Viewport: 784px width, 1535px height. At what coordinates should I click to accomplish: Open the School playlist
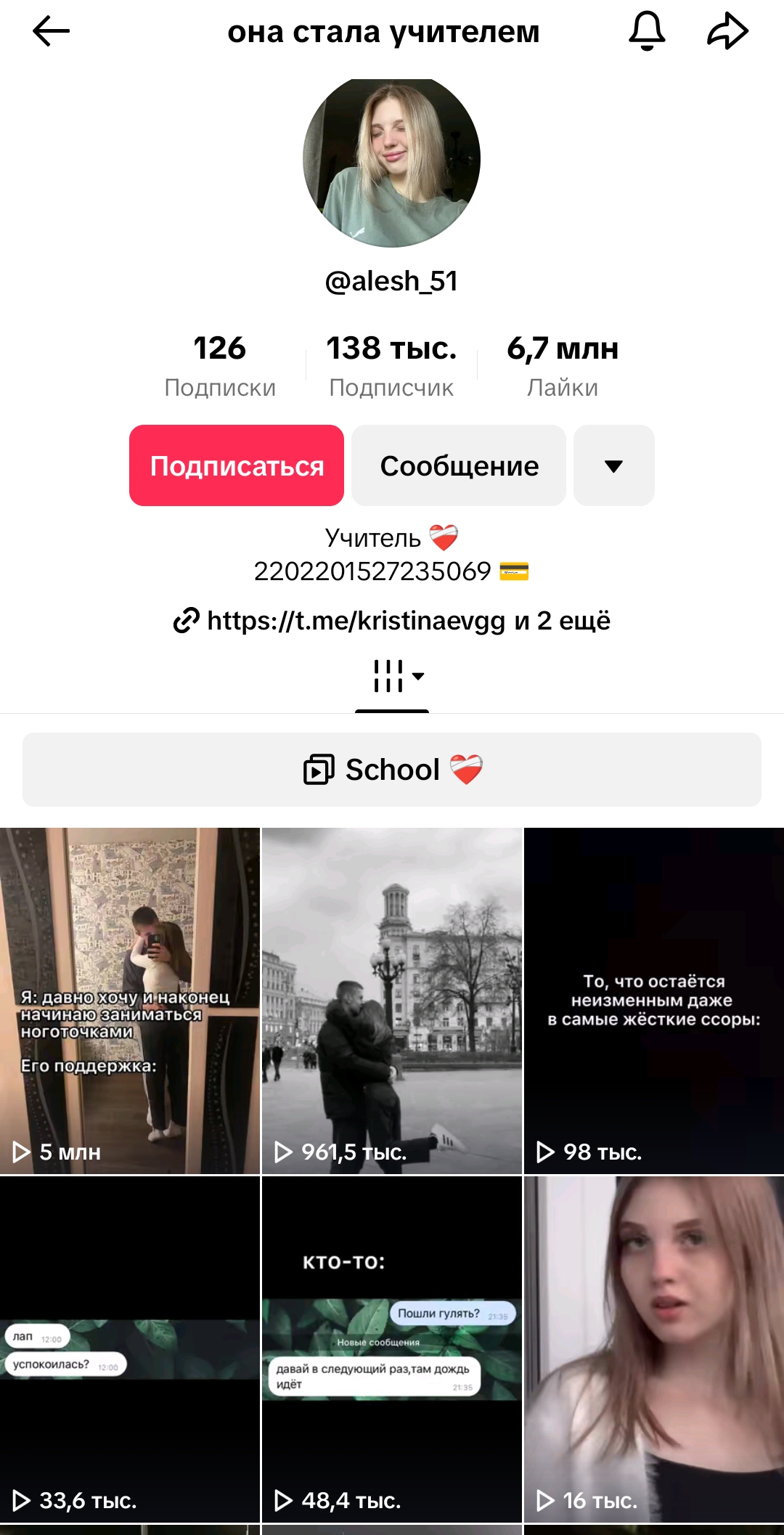(x=392, y=770)
